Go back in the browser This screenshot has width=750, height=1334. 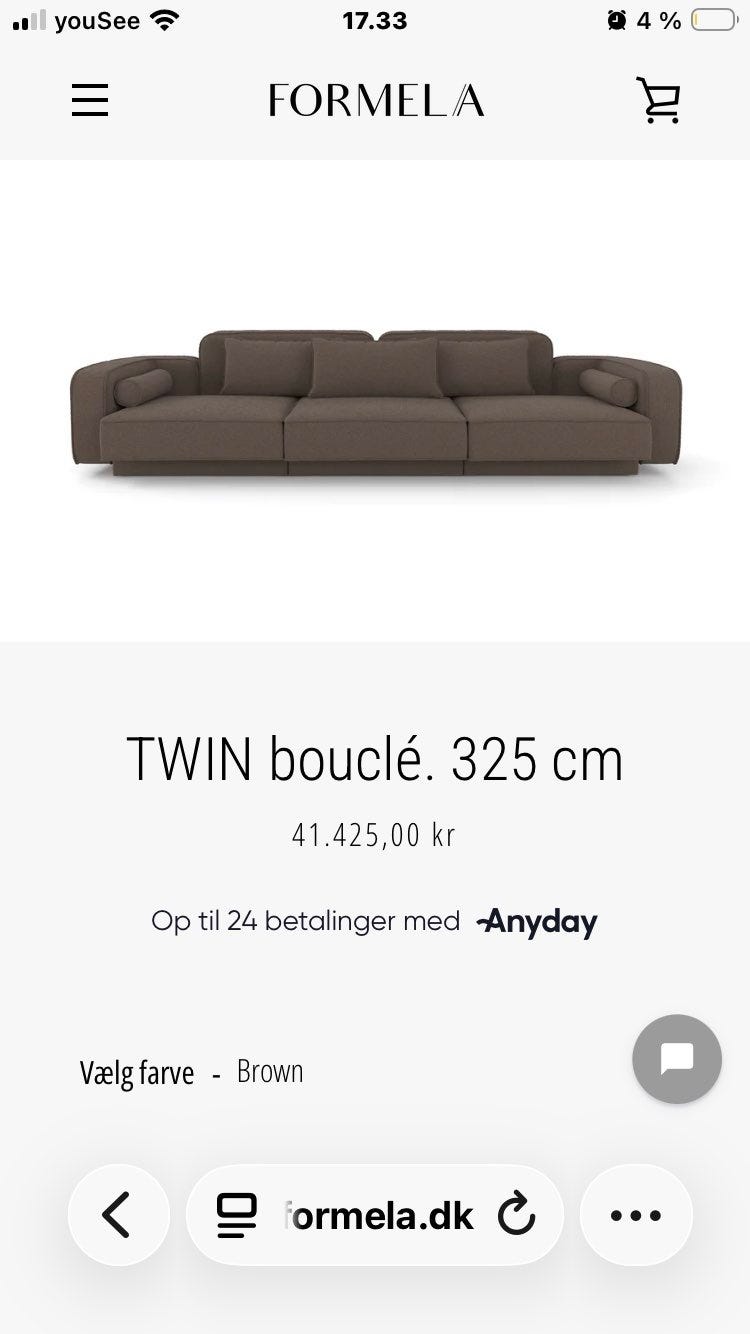pyautogui.click(x=117, y=1215)
